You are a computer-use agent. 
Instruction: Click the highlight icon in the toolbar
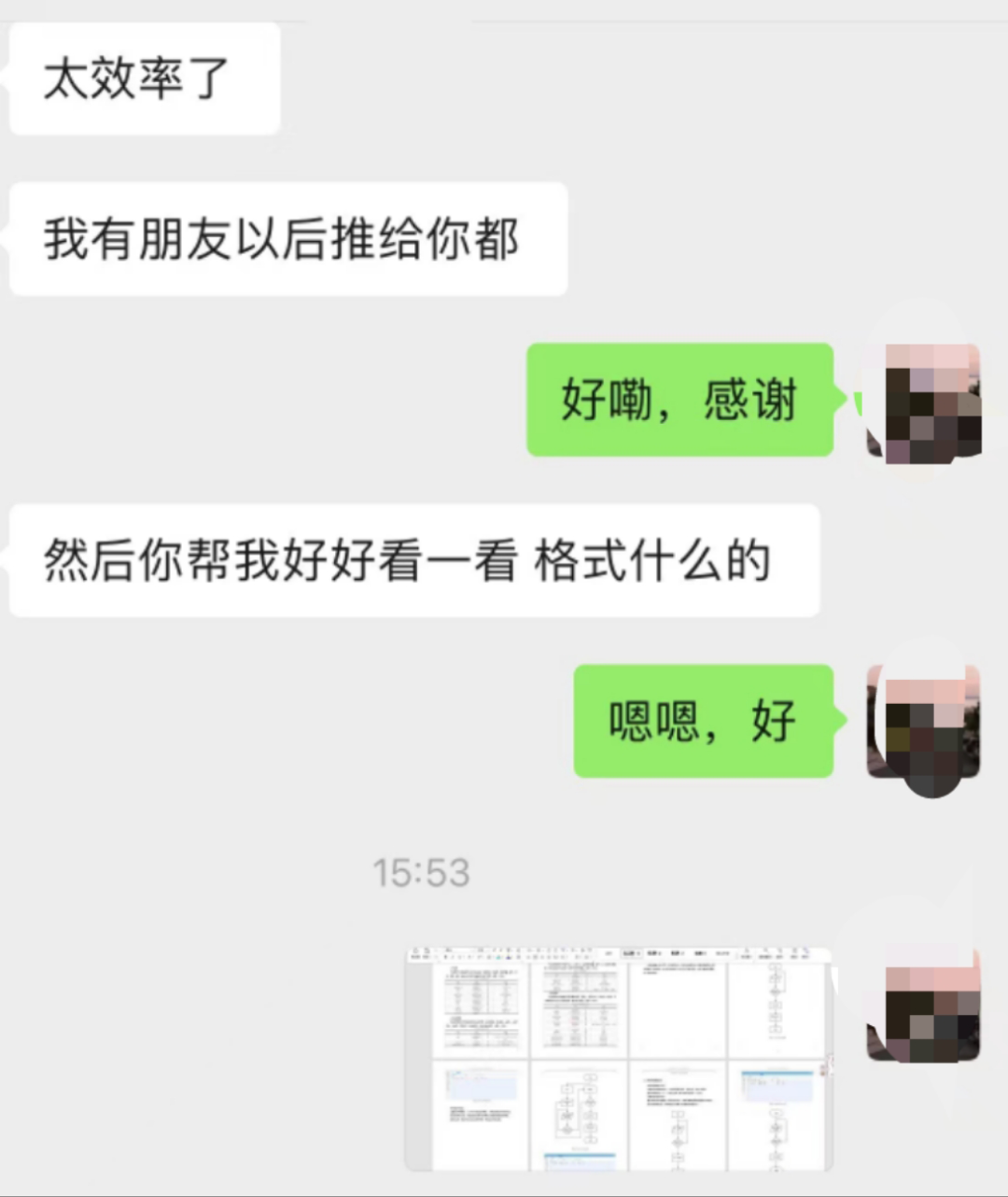497,956
